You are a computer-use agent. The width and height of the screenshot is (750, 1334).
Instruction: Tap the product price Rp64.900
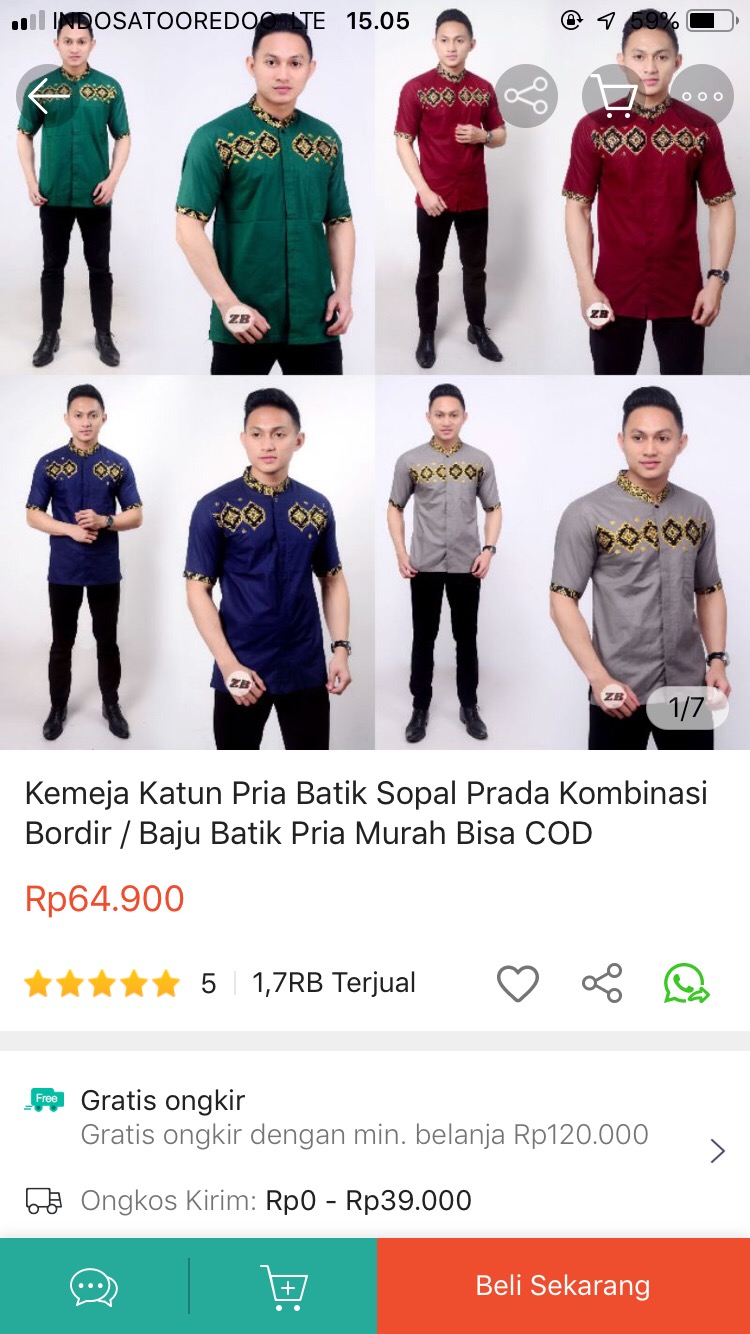105,899
